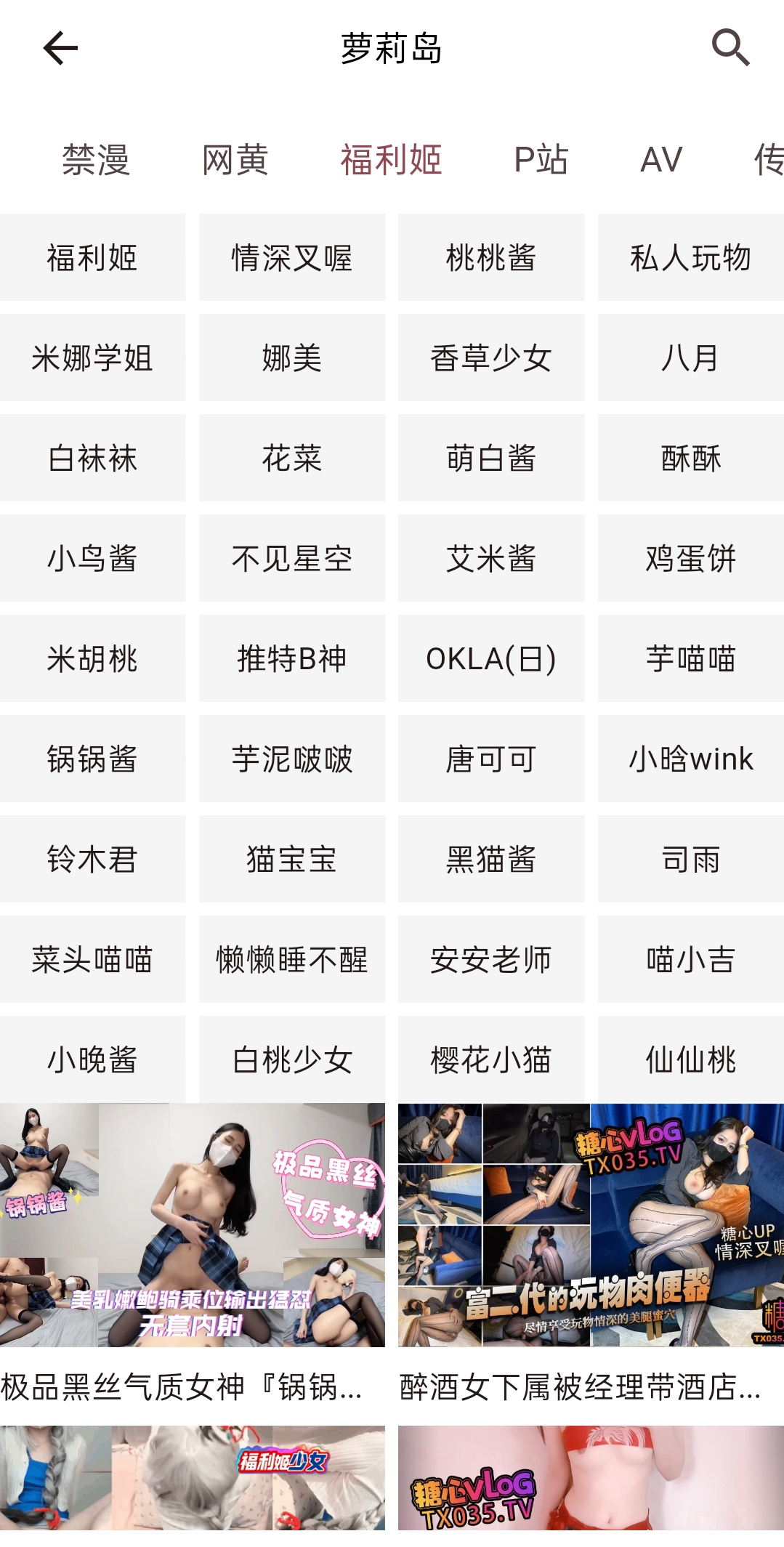This screenshot has height=1547, width=784.
Task: Select the OKLA(日) chip
Action: click(x=491, y=659)
